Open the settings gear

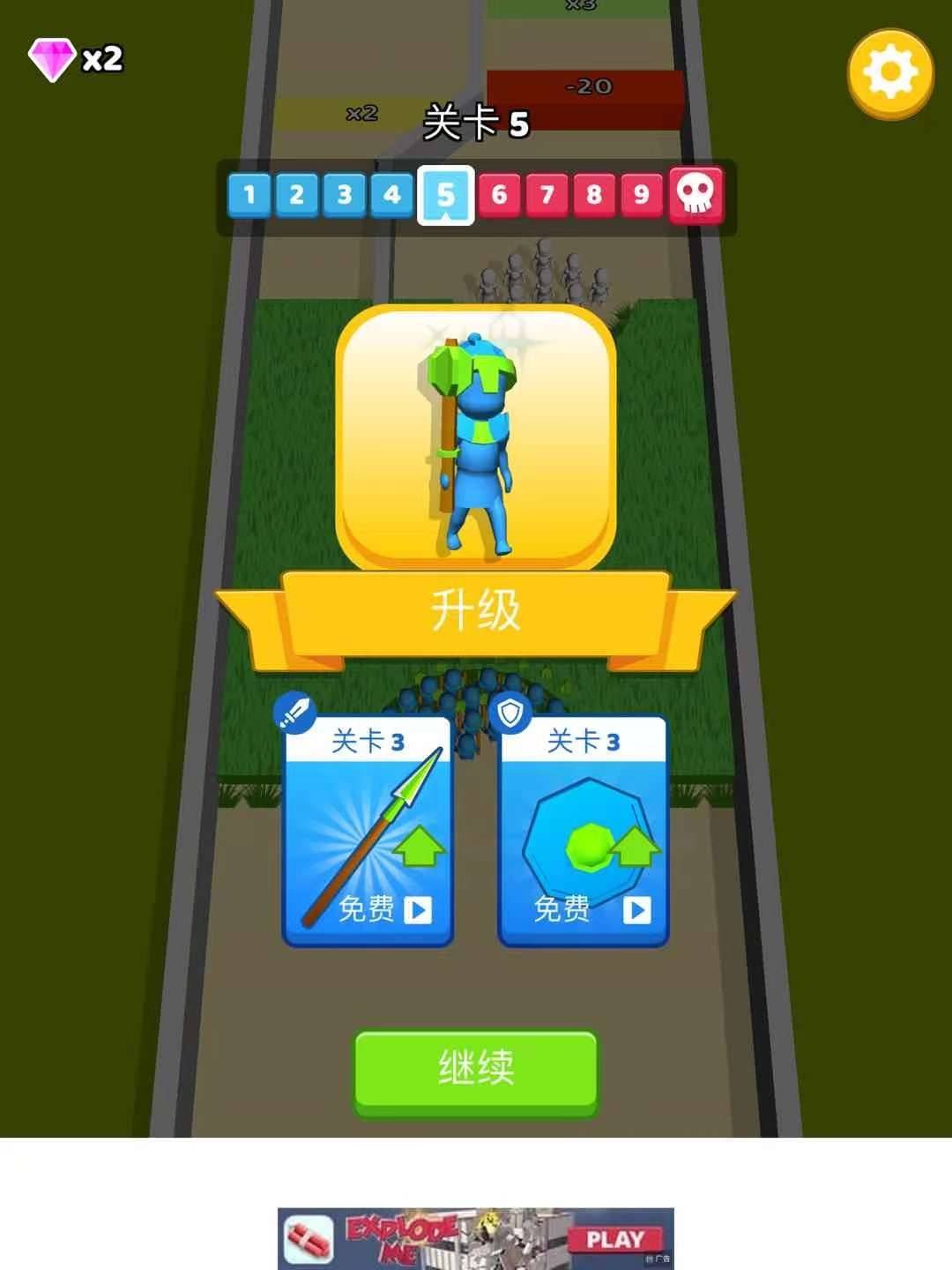[x=890, y=72]
